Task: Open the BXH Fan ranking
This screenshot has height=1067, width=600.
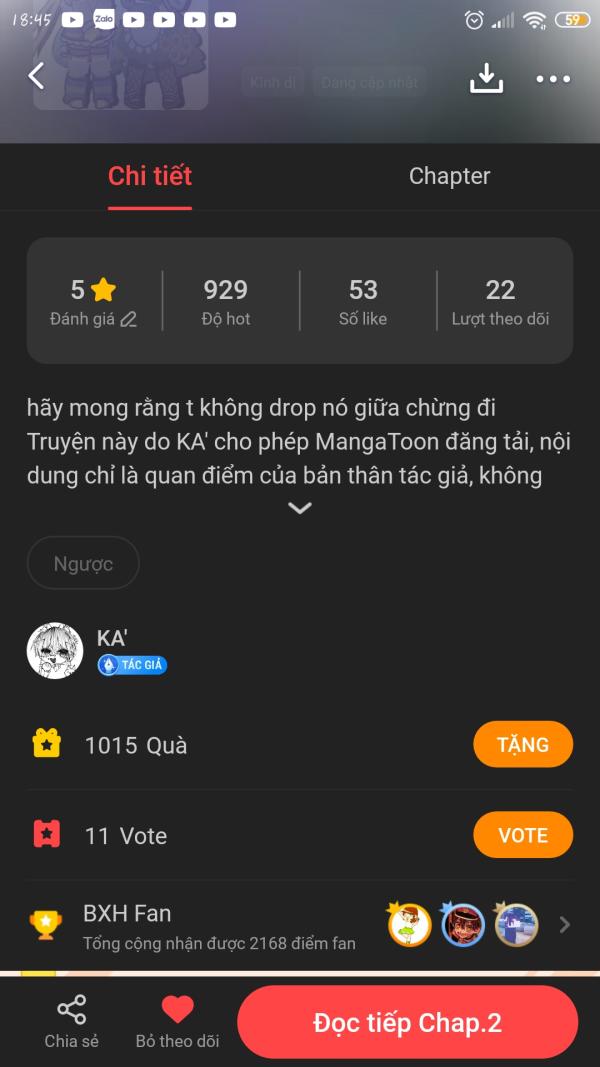Action: pyautogui.click(x=300, y=925)
